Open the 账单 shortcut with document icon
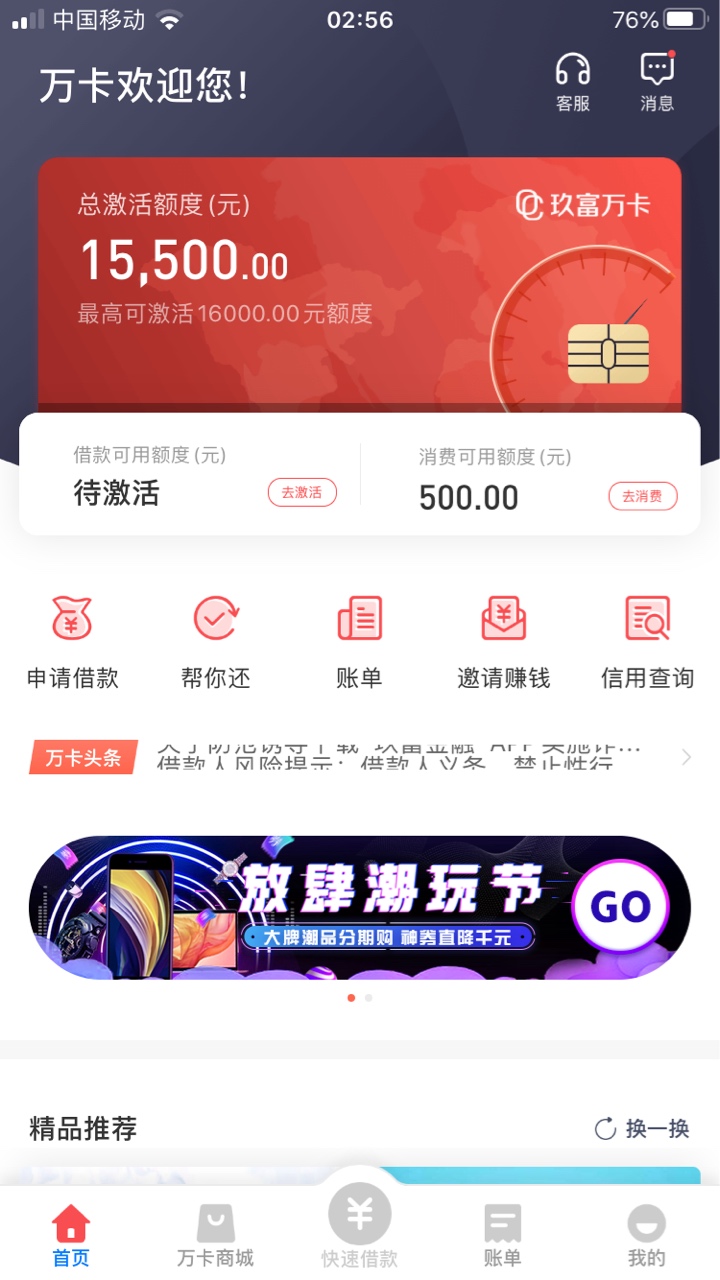 359,642
